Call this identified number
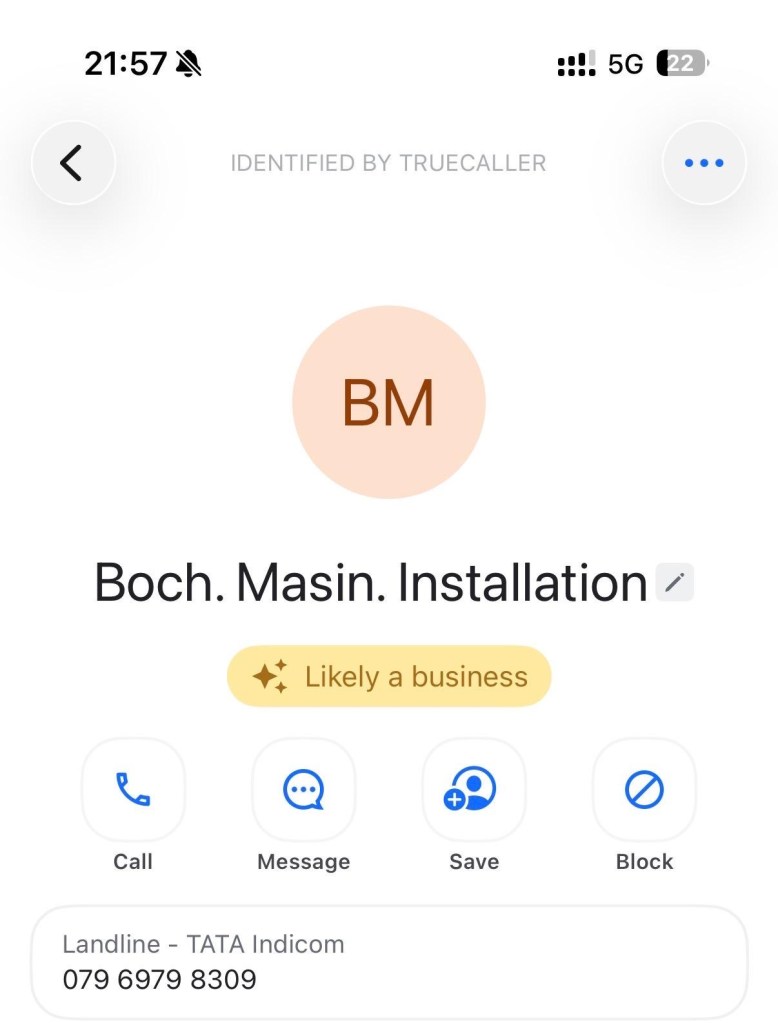778x1023 pixels. pyautogui.click(x=133, y=790)
